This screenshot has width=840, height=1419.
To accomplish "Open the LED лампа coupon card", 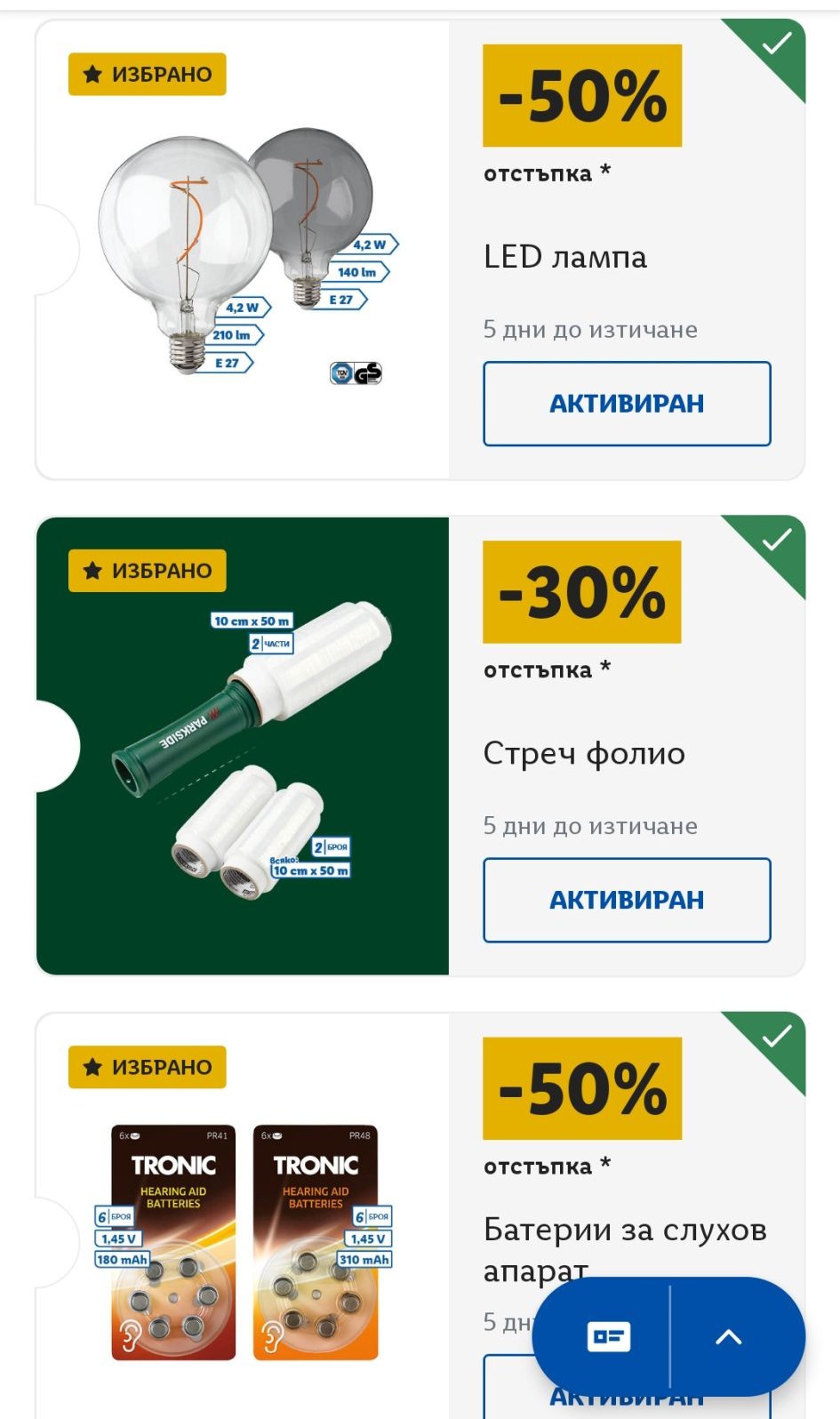I will (565, 257).
